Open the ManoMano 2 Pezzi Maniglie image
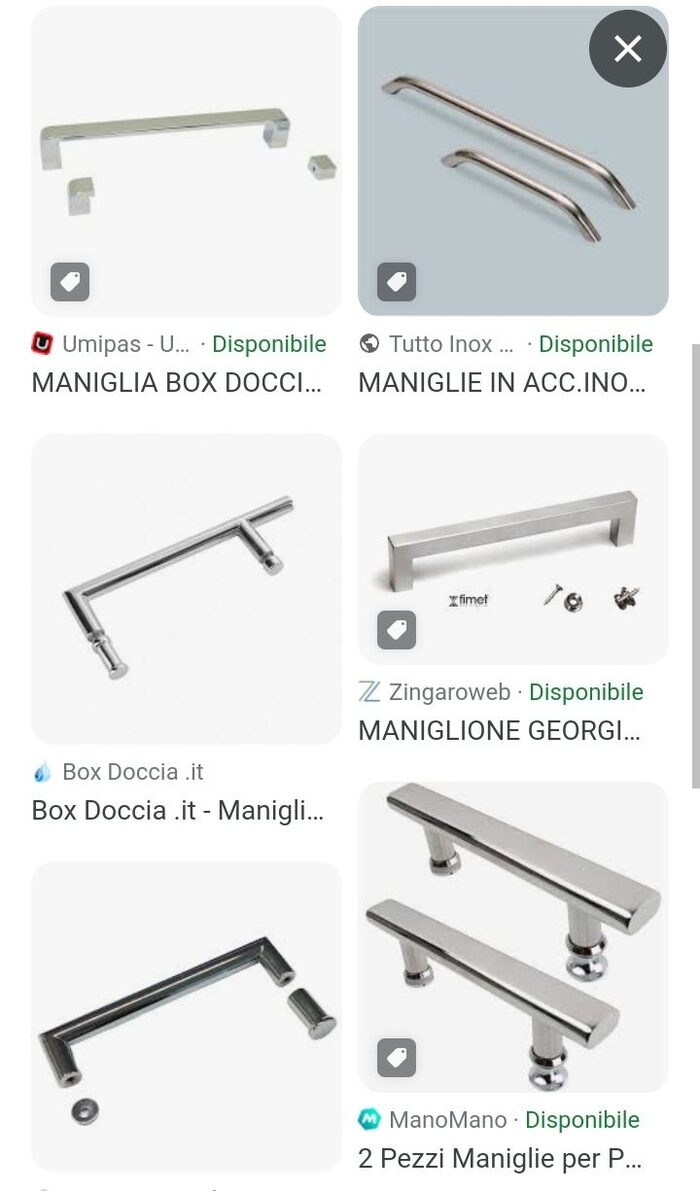 (512, 936)
